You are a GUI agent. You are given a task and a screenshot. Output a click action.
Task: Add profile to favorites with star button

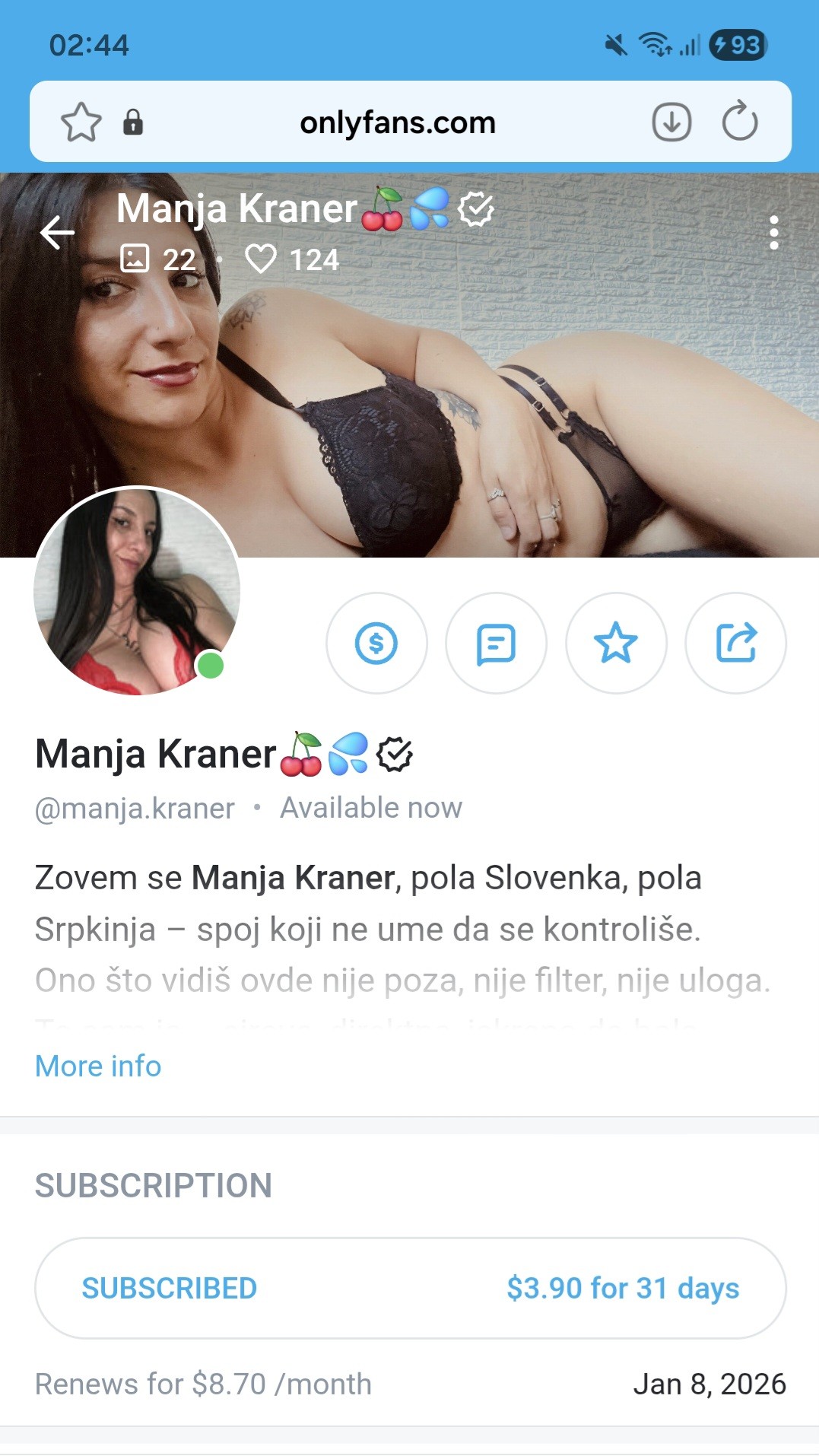pyautogui.click(x=616, y=644)
